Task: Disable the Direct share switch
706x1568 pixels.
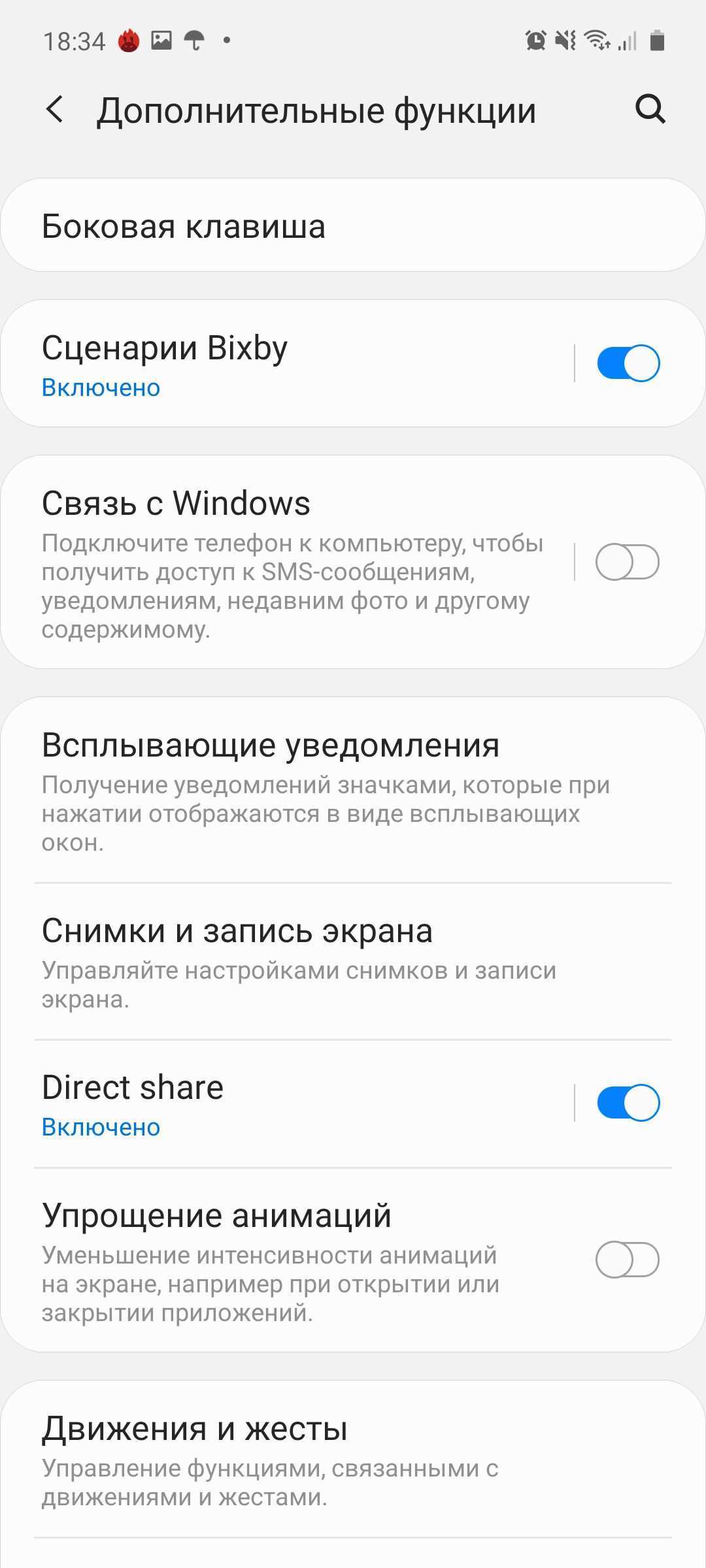Action: click(628, 1103)
